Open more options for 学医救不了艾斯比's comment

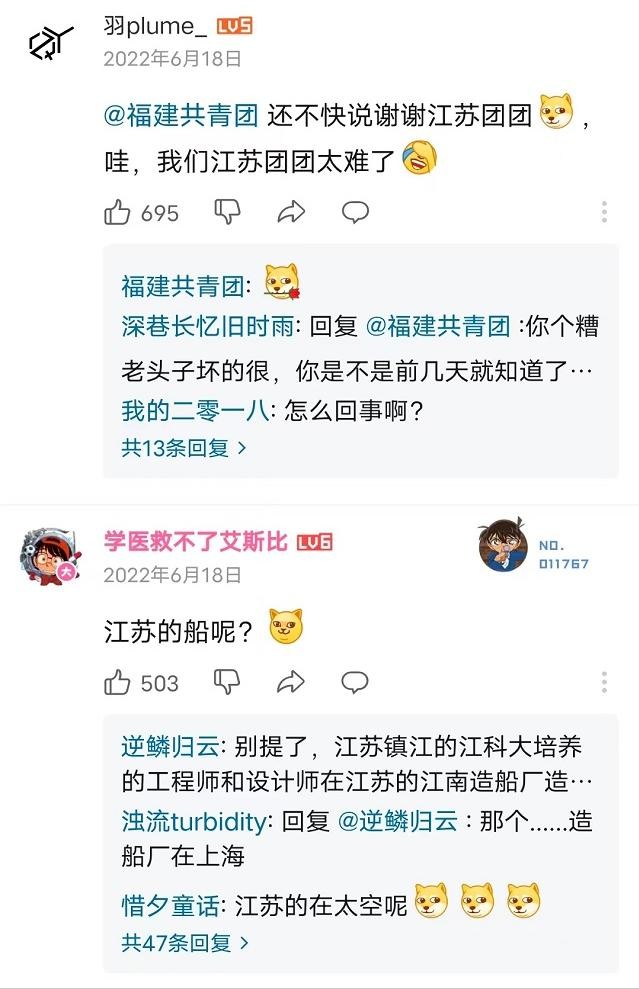pos(605,683)
